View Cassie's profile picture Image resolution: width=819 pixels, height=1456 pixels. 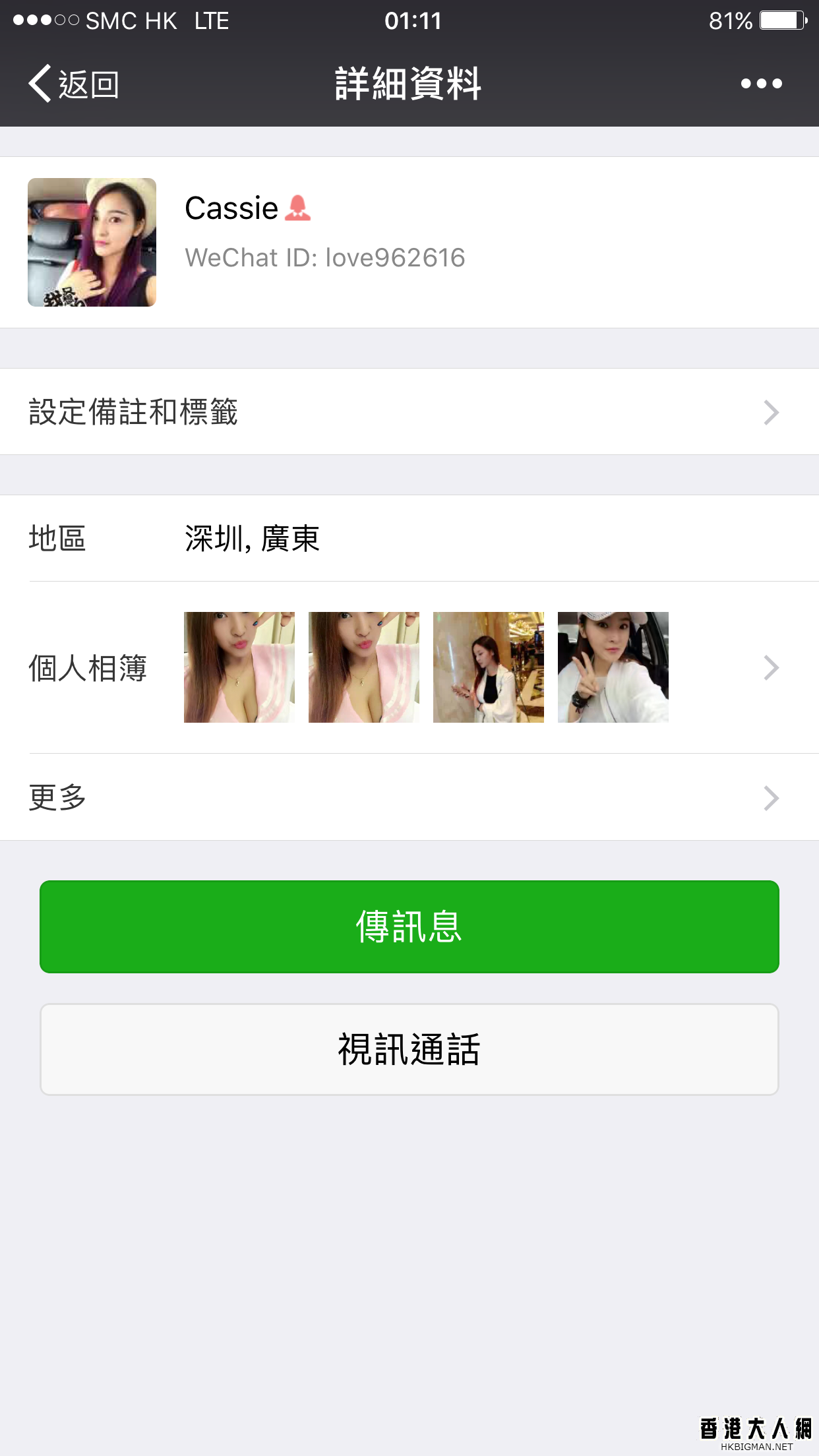click(x=92, y=242)
